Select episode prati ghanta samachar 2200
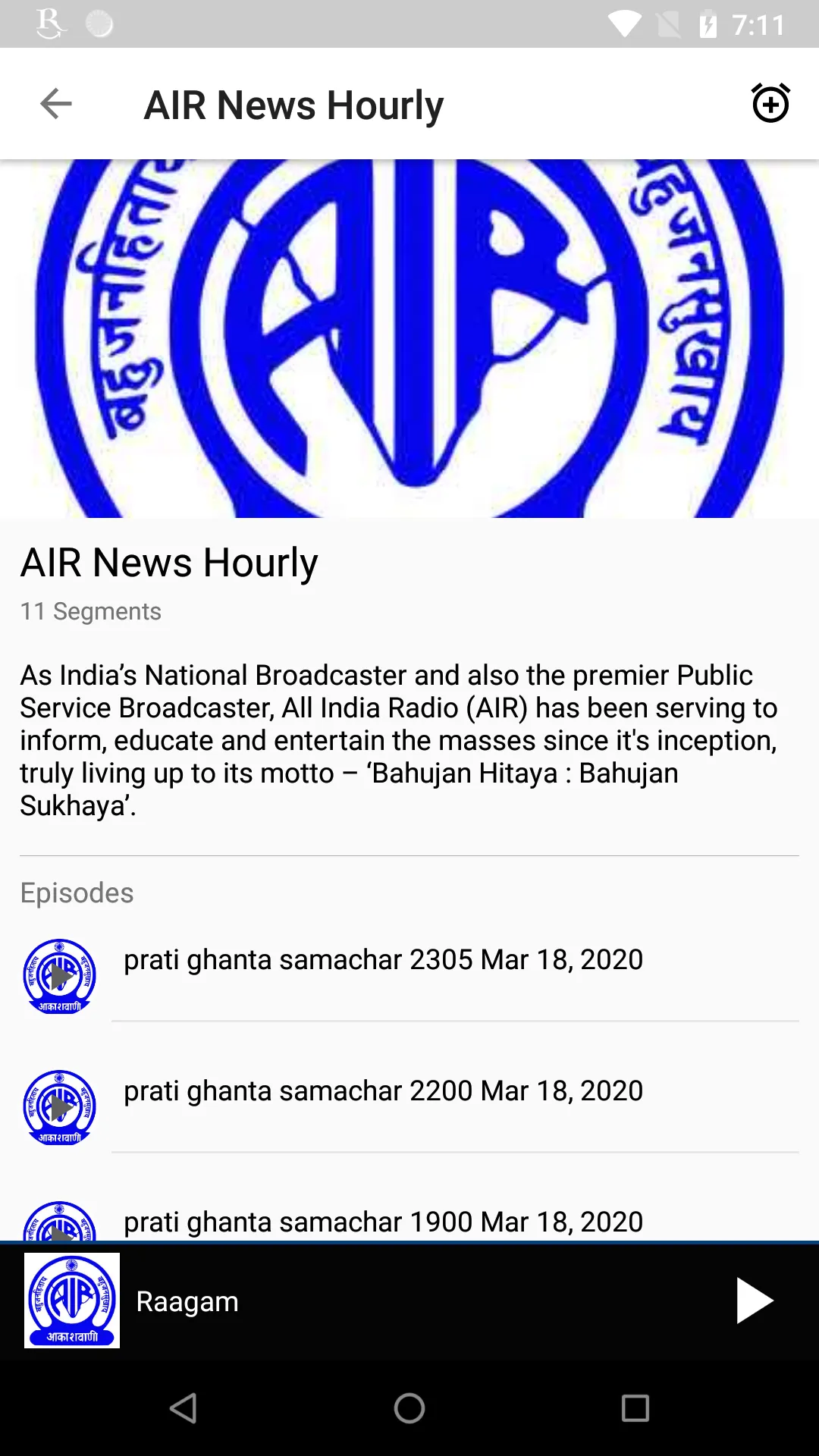 click(x=383, y=1091)
